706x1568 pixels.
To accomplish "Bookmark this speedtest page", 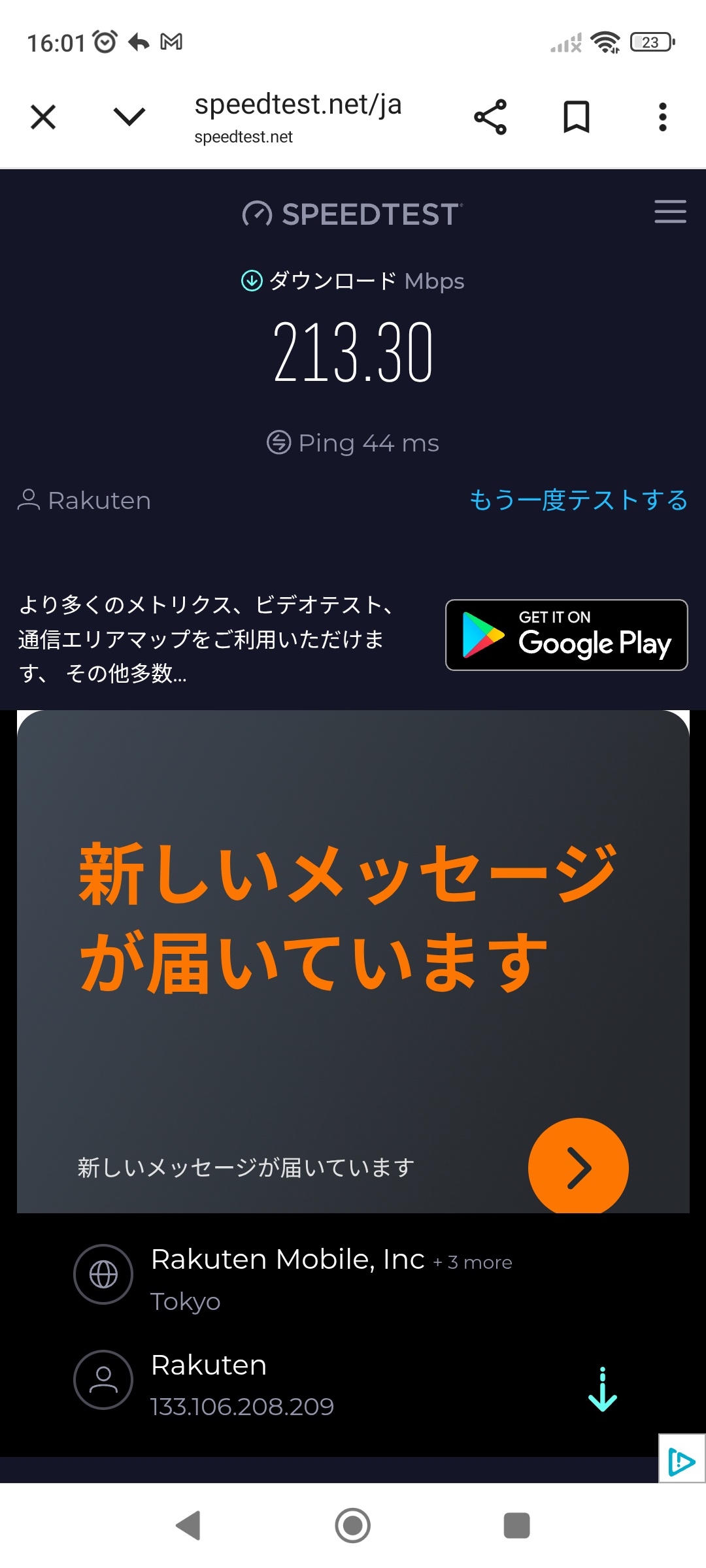I will (x=577, y=118).
